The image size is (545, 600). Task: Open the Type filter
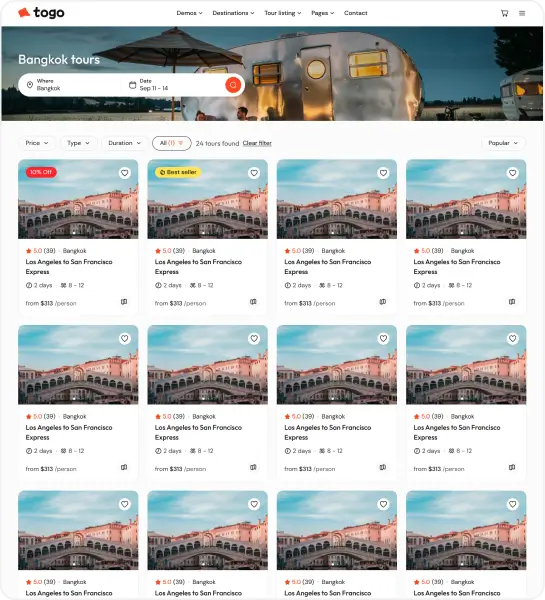[x=78, y=143]
